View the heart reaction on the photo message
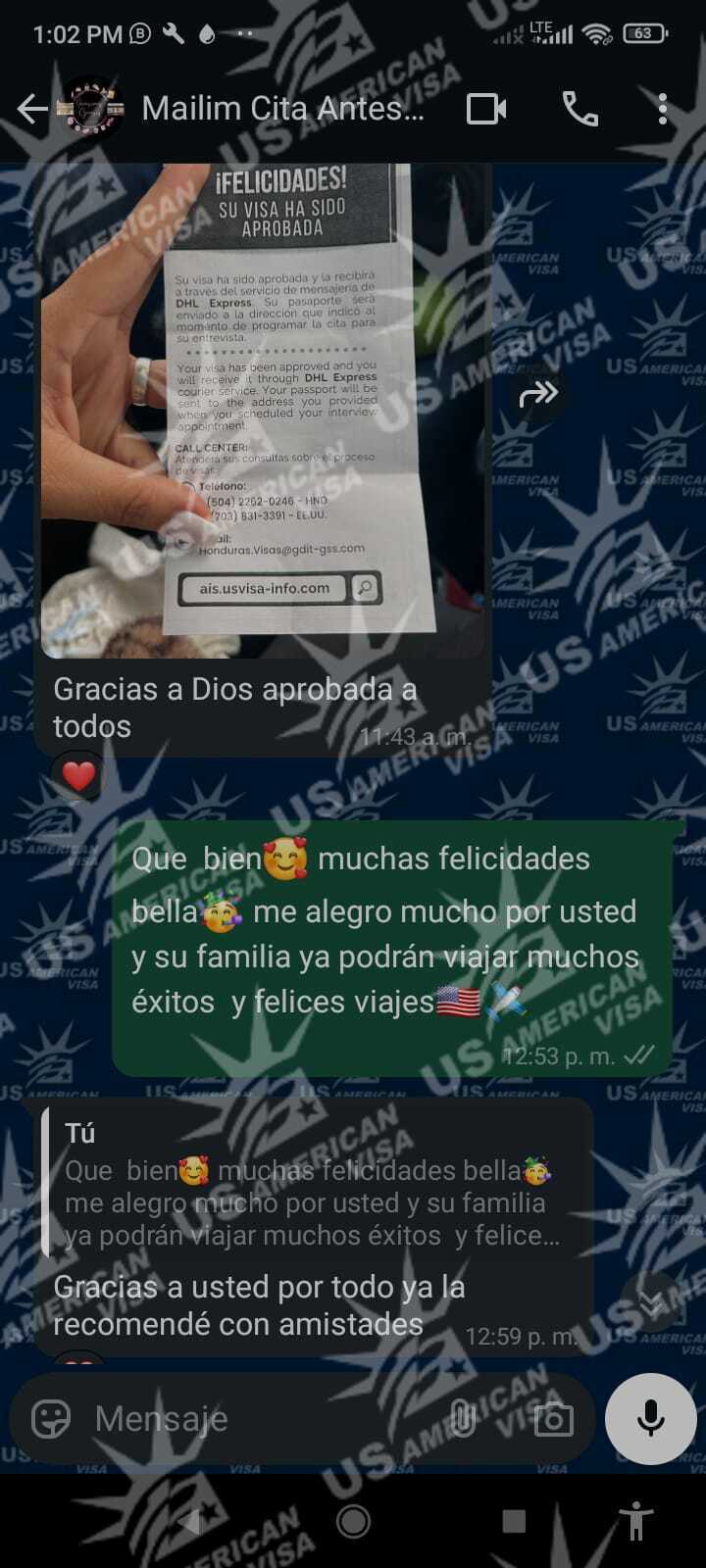 click(78, 776)
